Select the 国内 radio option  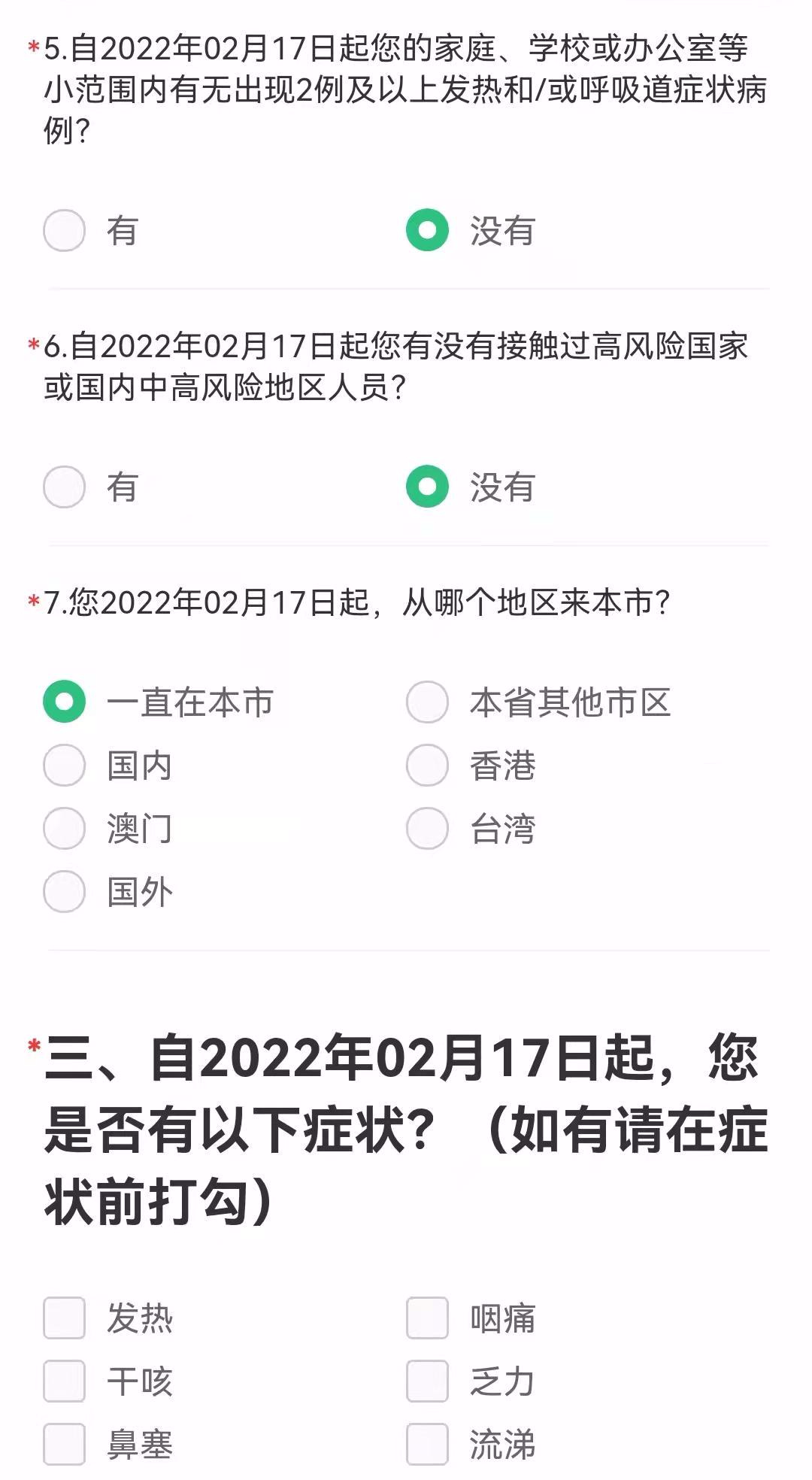click(x=65, y=765)
